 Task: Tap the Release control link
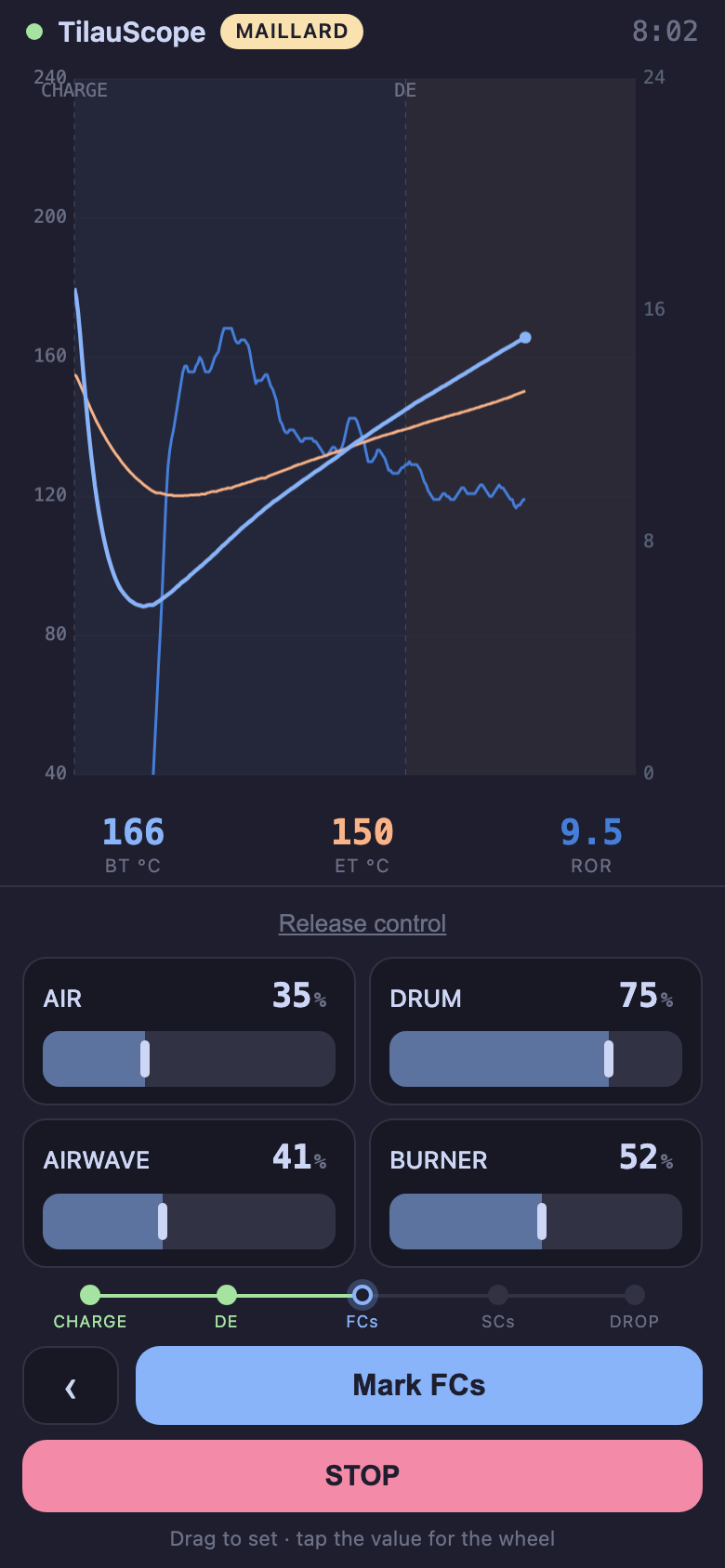362,923
